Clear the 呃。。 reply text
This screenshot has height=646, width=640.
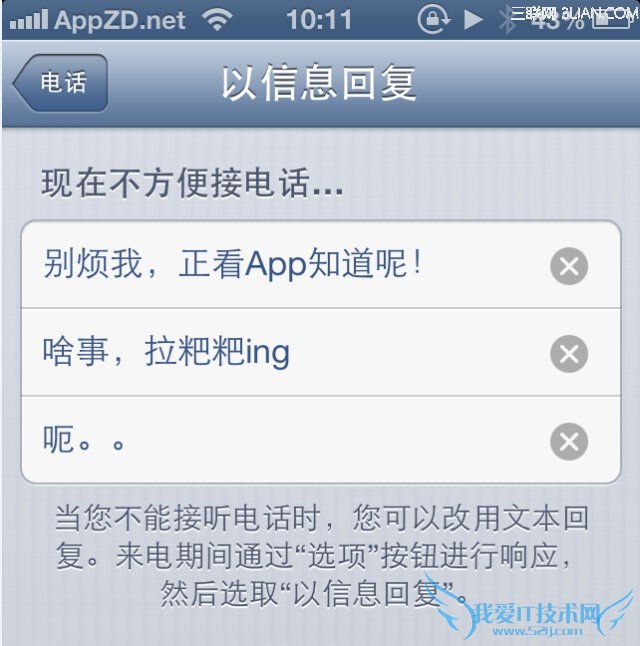tap(569, 442)
